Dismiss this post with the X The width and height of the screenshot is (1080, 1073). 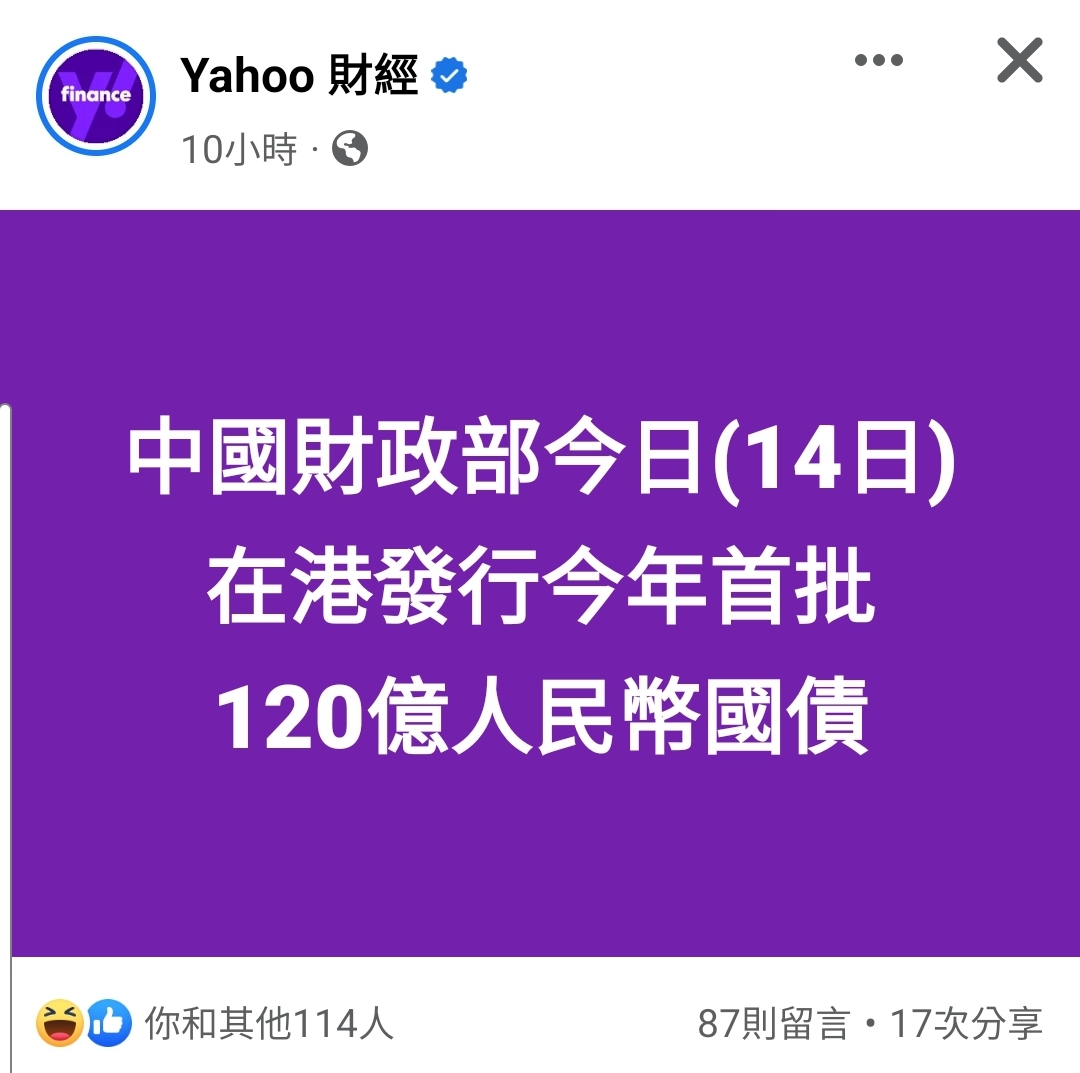(1019, 61)
